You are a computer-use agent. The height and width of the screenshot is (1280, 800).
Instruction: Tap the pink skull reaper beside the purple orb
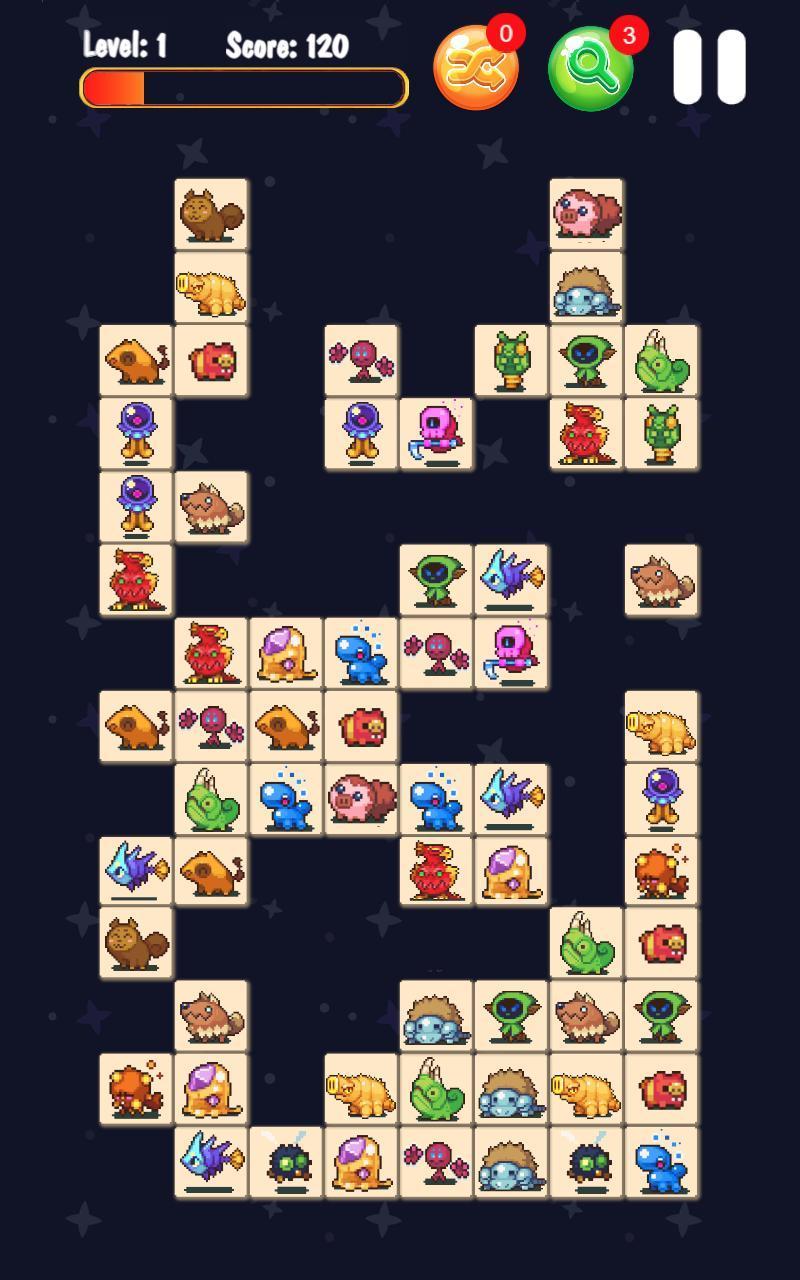[x=436, y=433]
